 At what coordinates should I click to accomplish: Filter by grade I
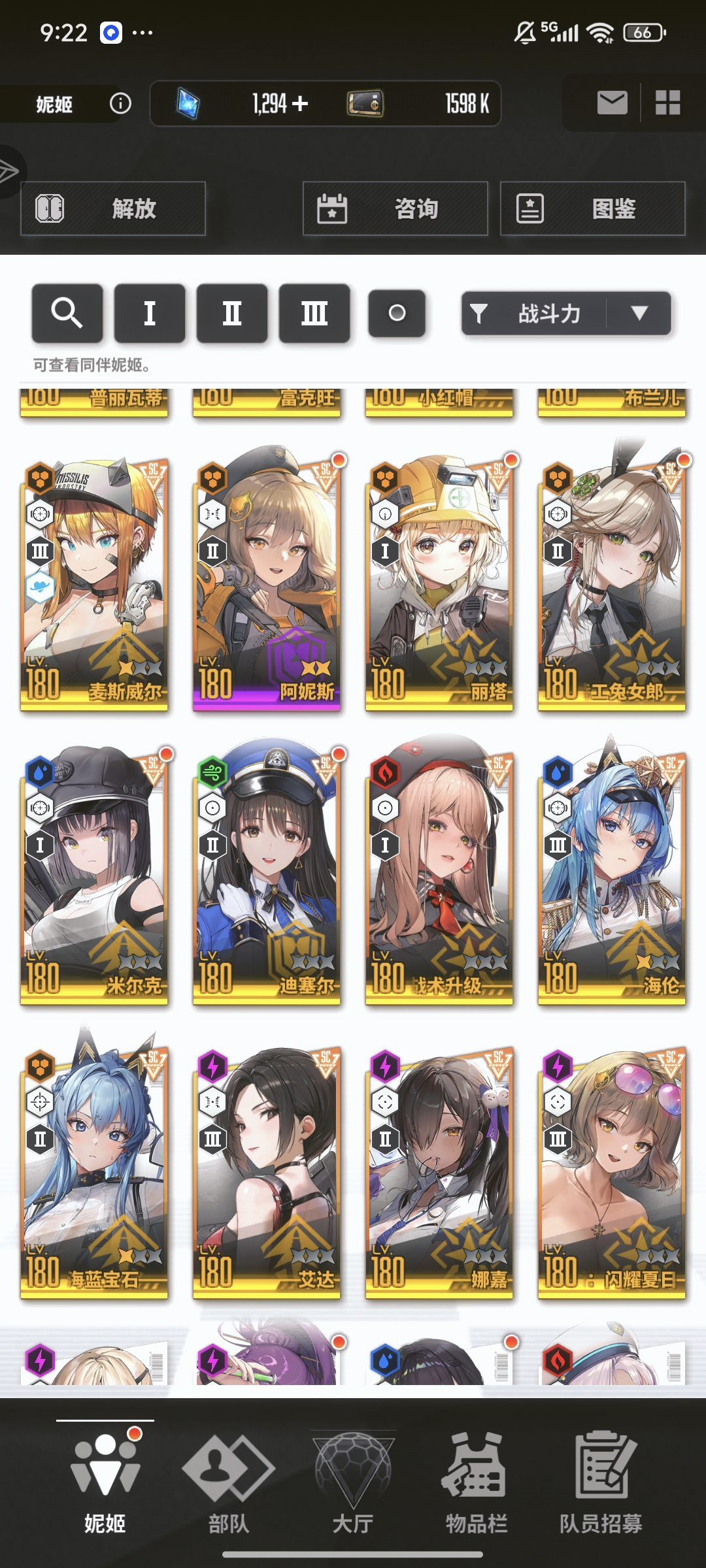click(150, 314)
